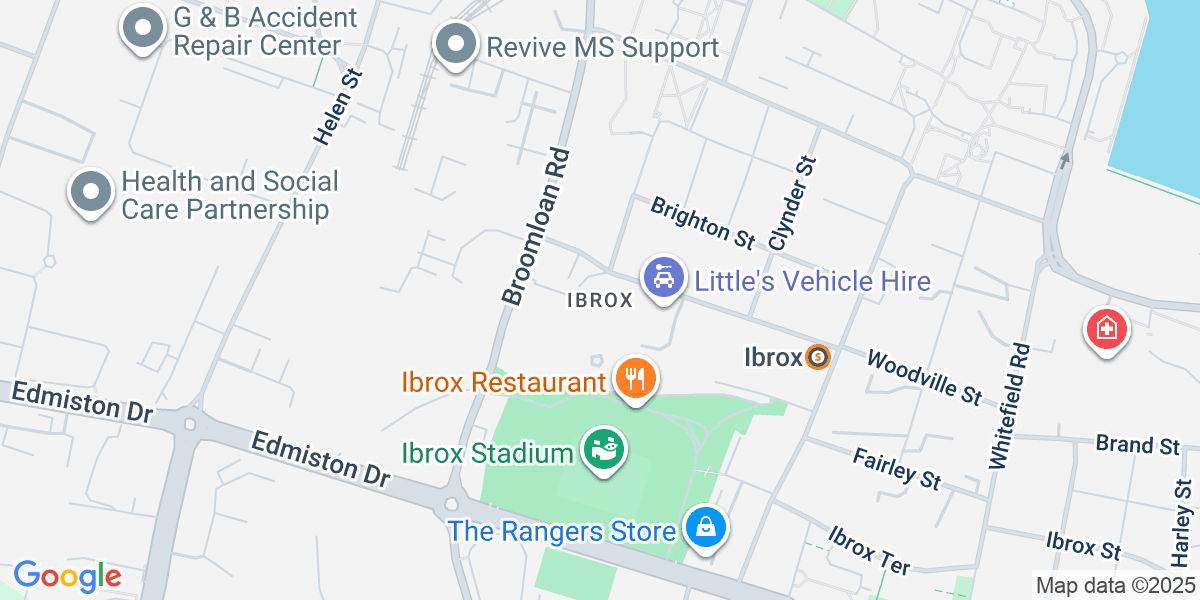Screen dimensions: 1200x600
Task: Open the Google logo link
Action: (x=67, y=576)
